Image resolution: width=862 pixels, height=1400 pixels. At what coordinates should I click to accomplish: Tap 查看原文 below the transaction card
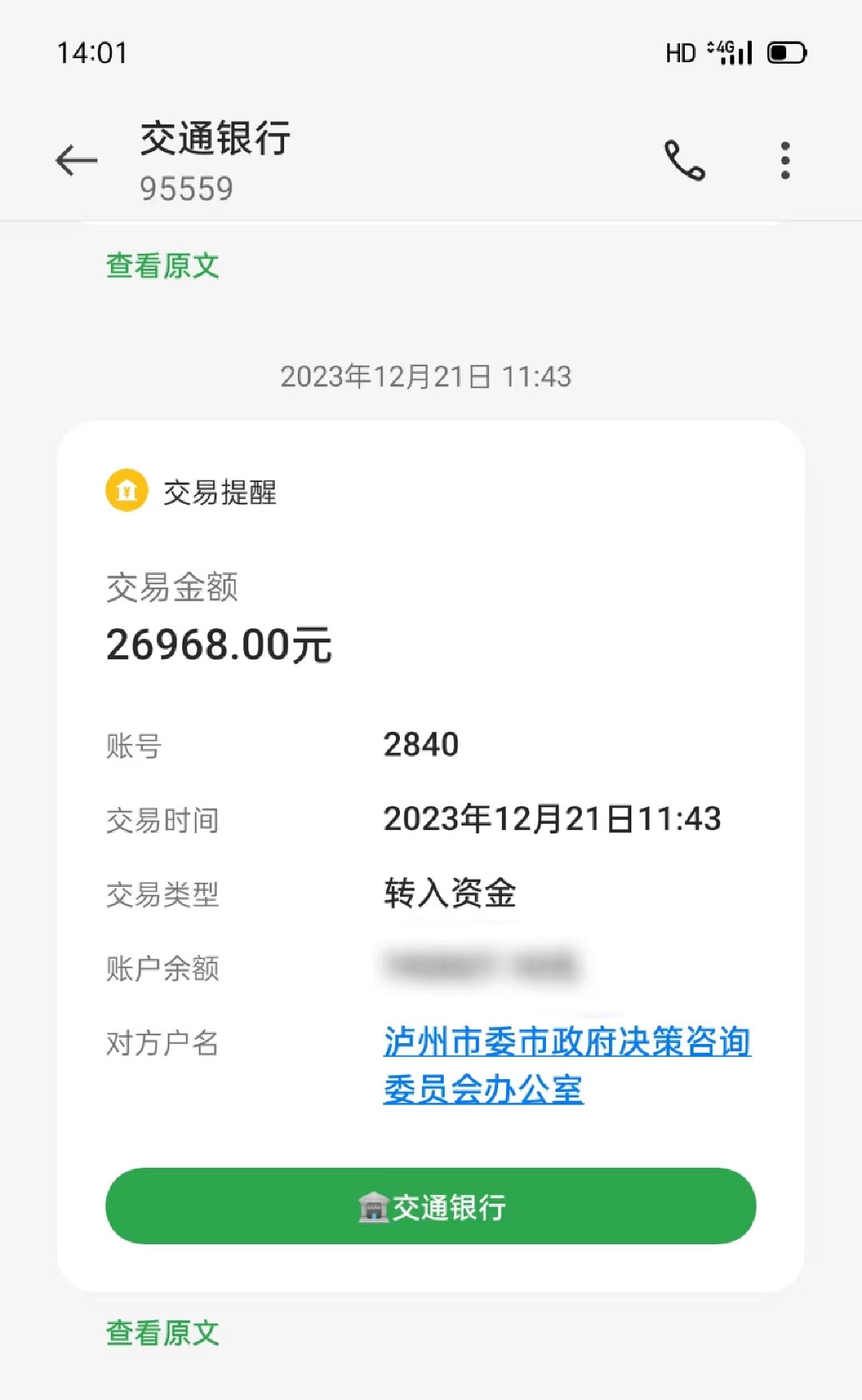[163, 1332]
